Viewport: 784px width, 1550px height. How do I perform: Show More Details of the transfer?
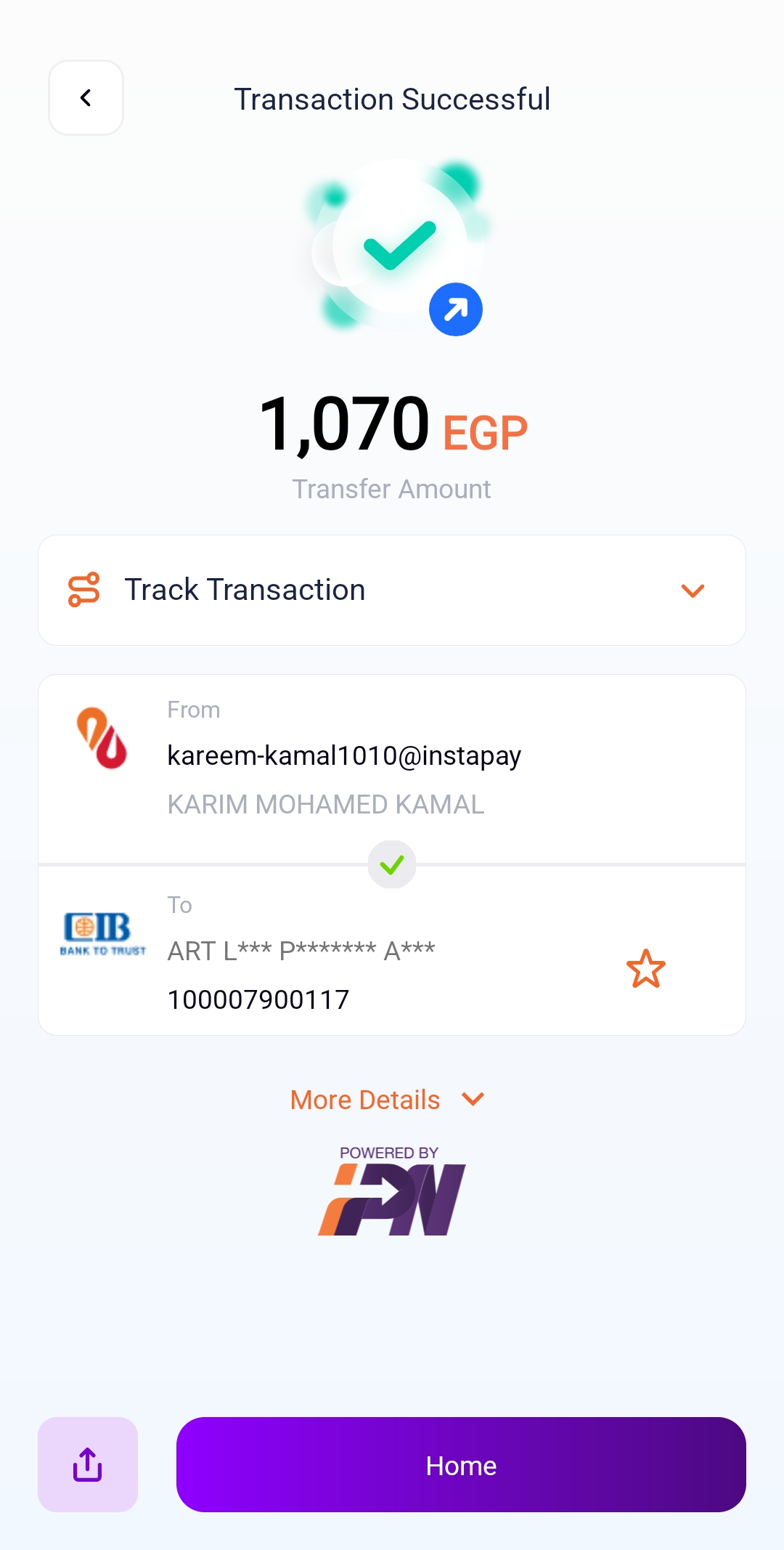point(387,1100)
